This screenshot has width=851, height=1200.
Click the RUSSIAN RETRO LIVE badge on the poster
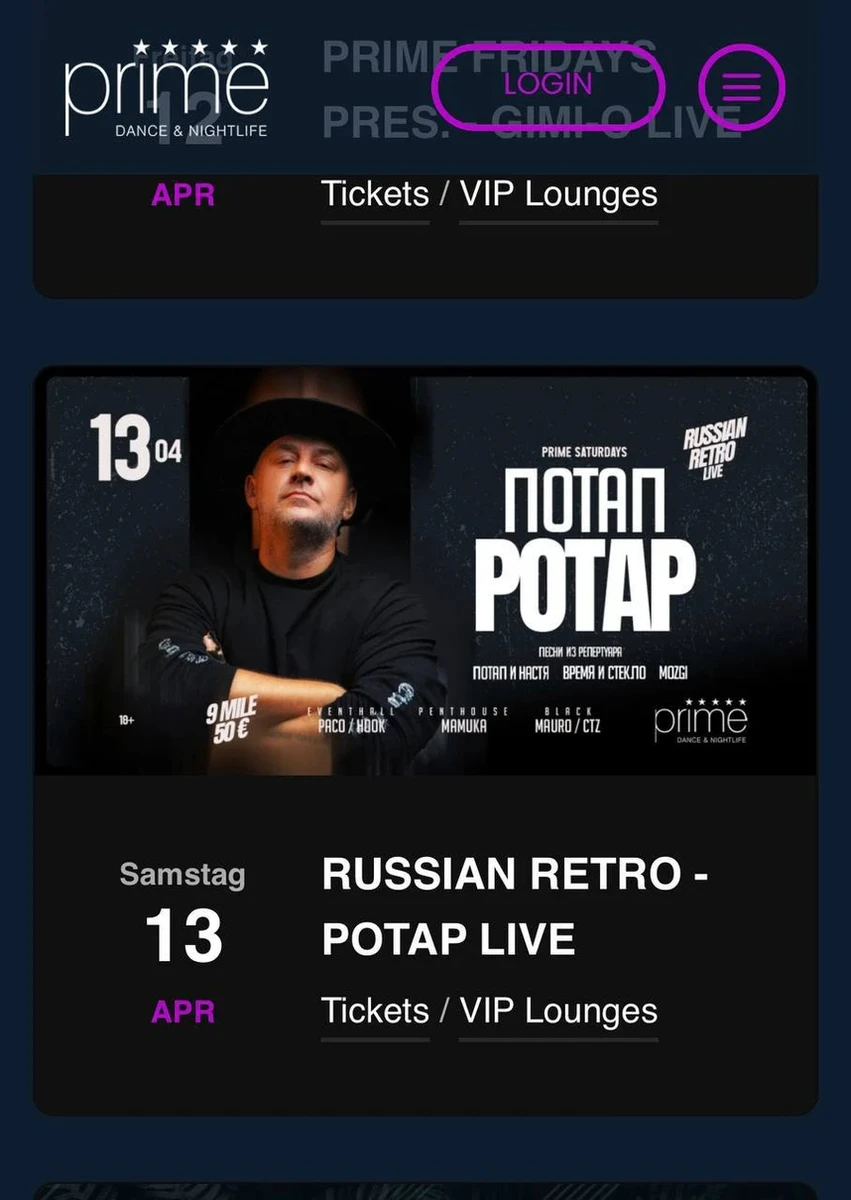click(714, 451)
